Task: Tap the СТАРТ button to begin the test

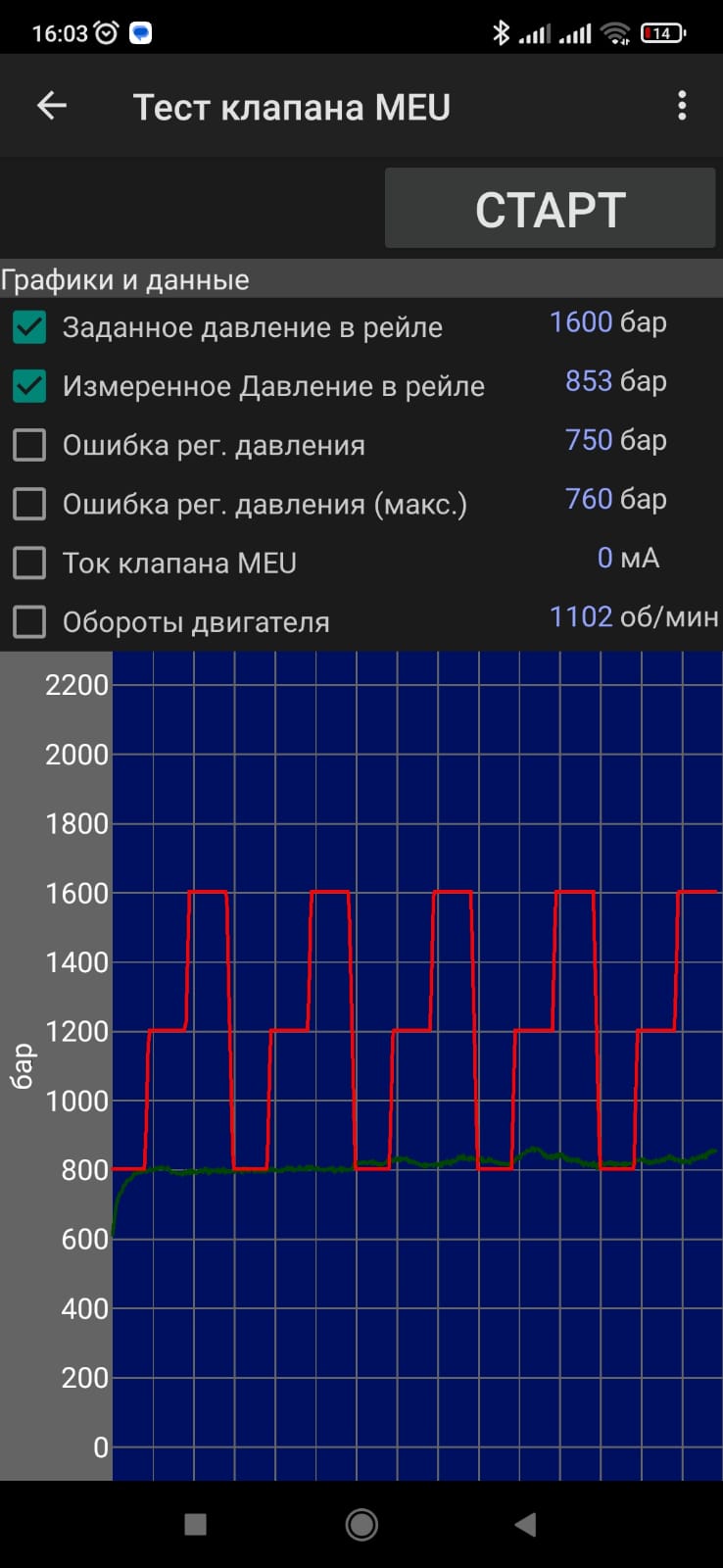Action: tap(550, 209)
